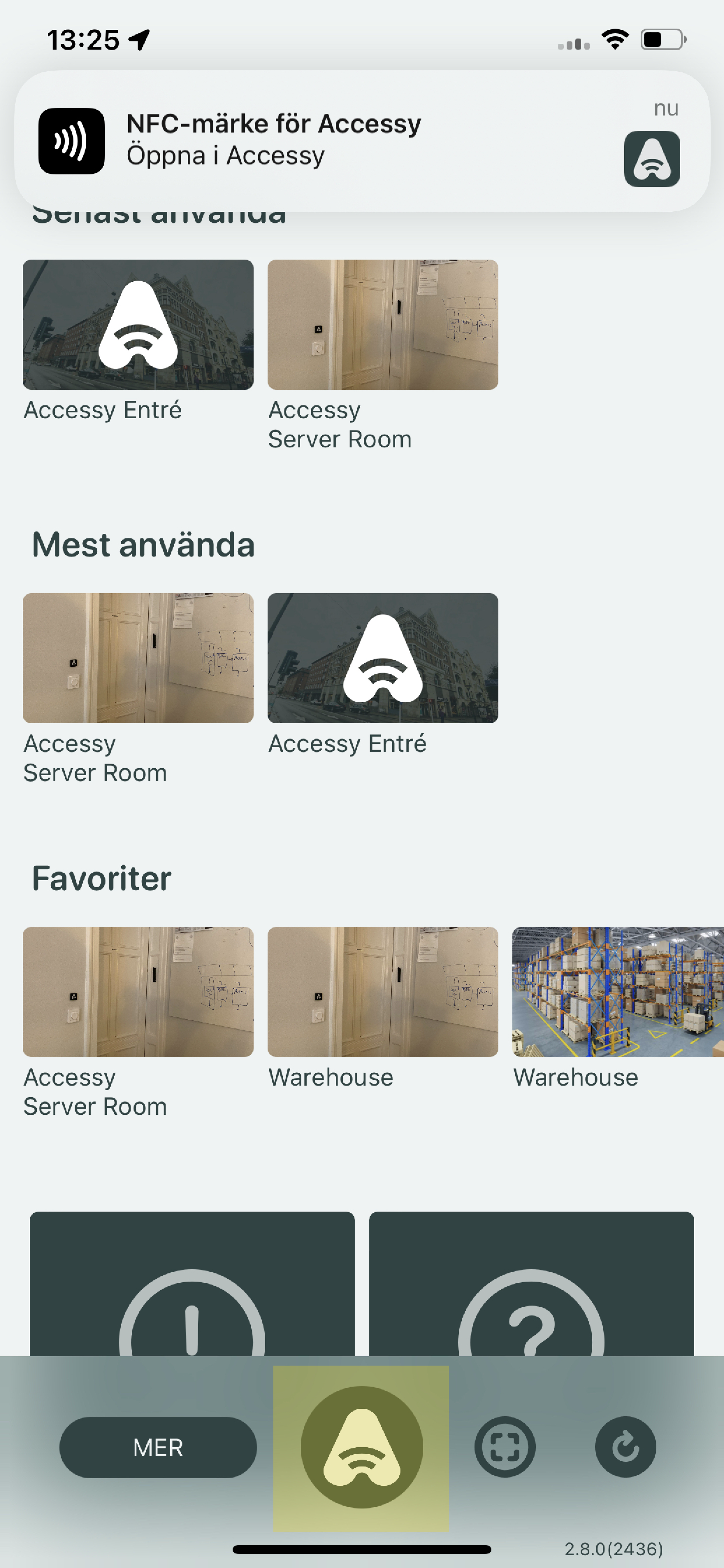Tap the refresh icon

[x=625, y=1447]
